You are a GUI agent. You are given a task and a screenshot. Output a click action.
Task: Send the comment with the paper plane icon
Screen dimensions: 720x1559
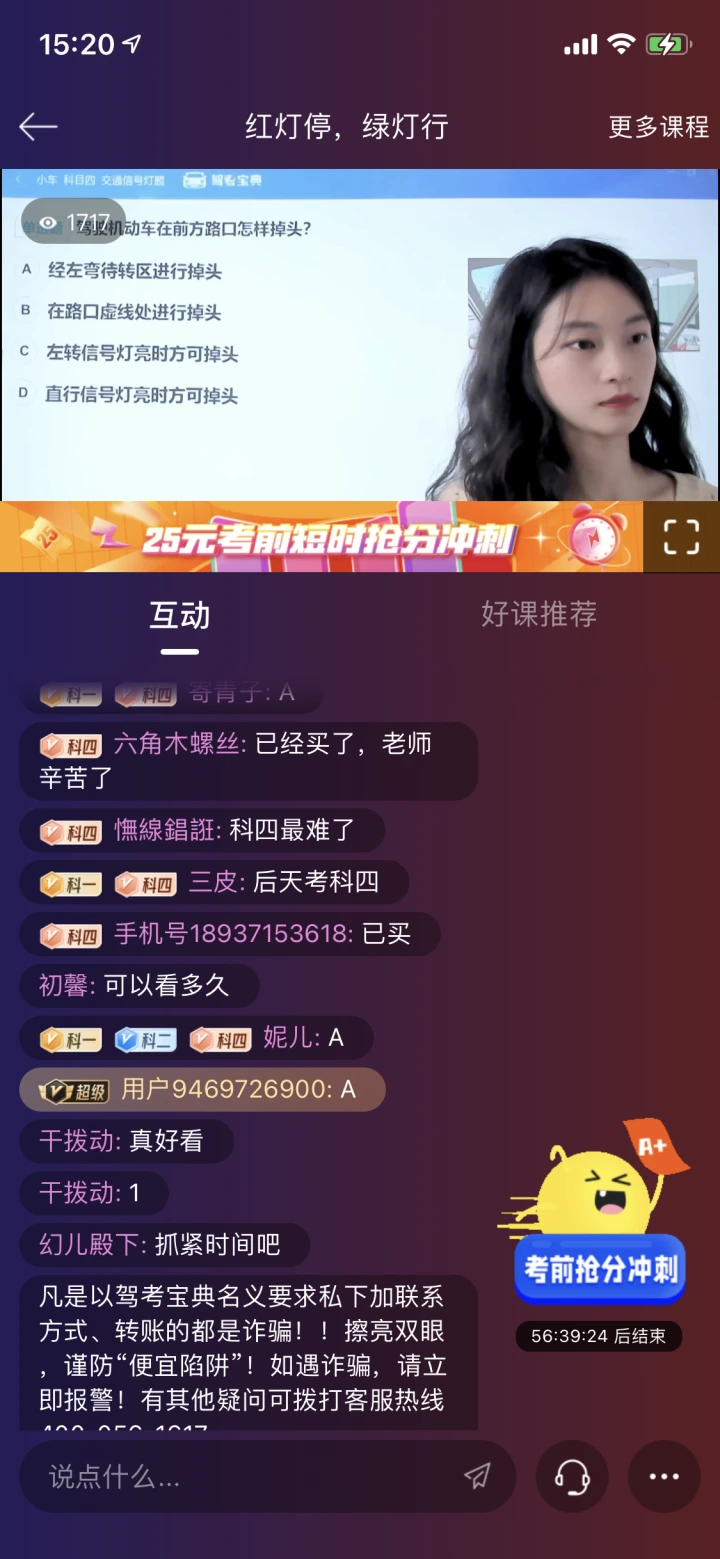pyautogui.click(x=477, y=1476)
